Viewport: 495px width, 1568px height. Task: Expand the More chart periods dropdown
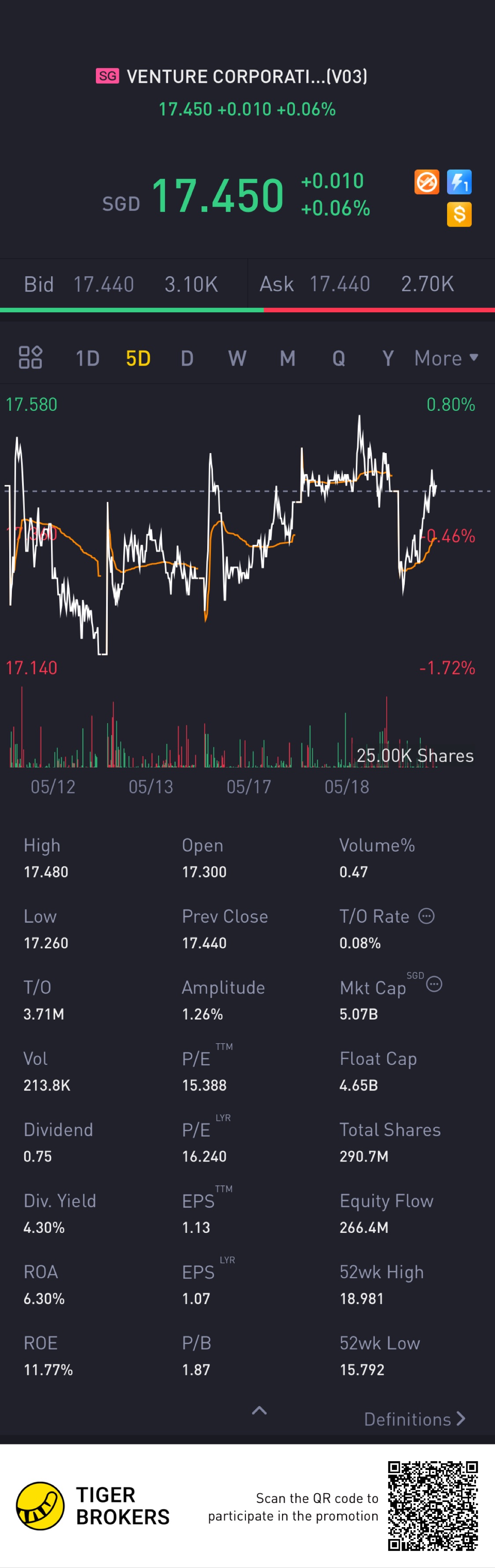[446, 358]
